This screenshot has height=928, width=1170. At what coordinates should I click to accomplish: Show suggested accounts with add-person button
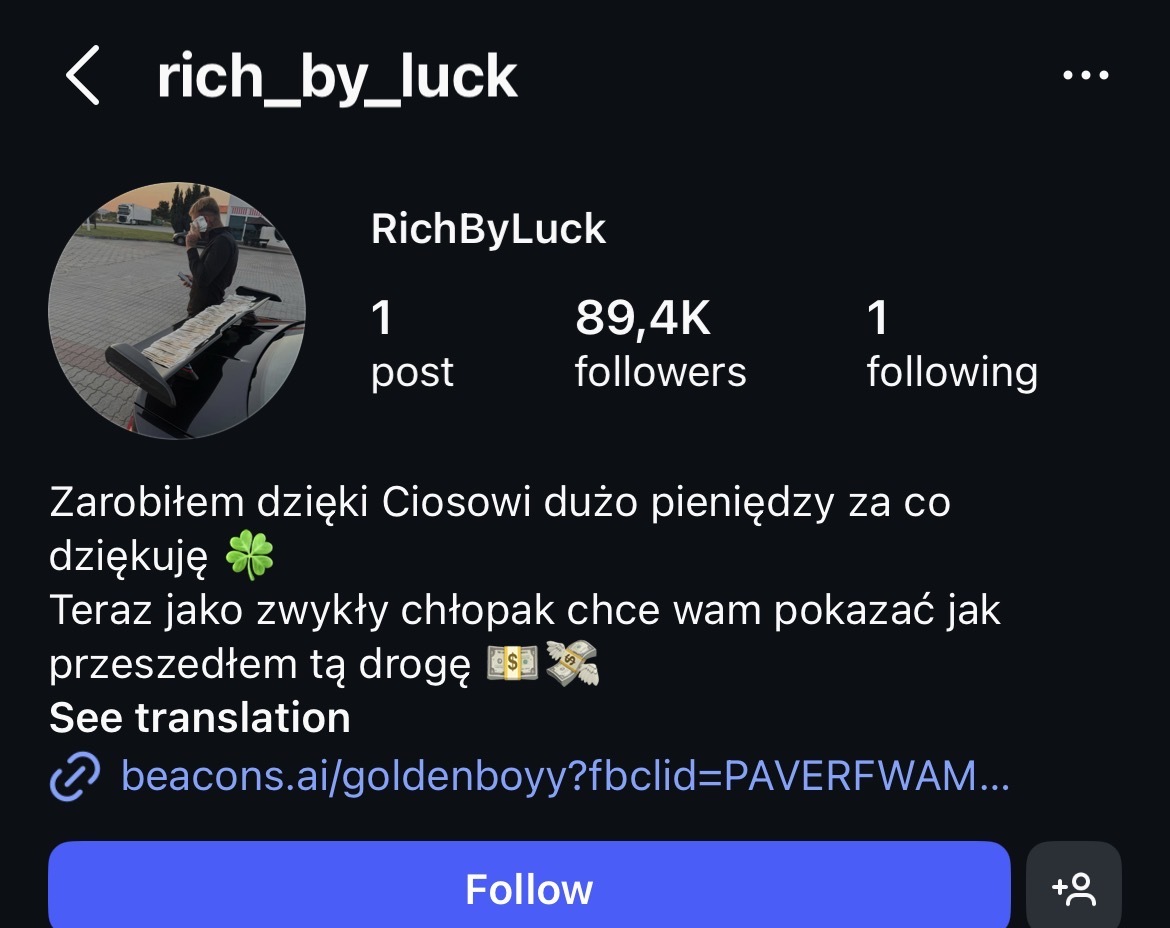click(1074, 888)
